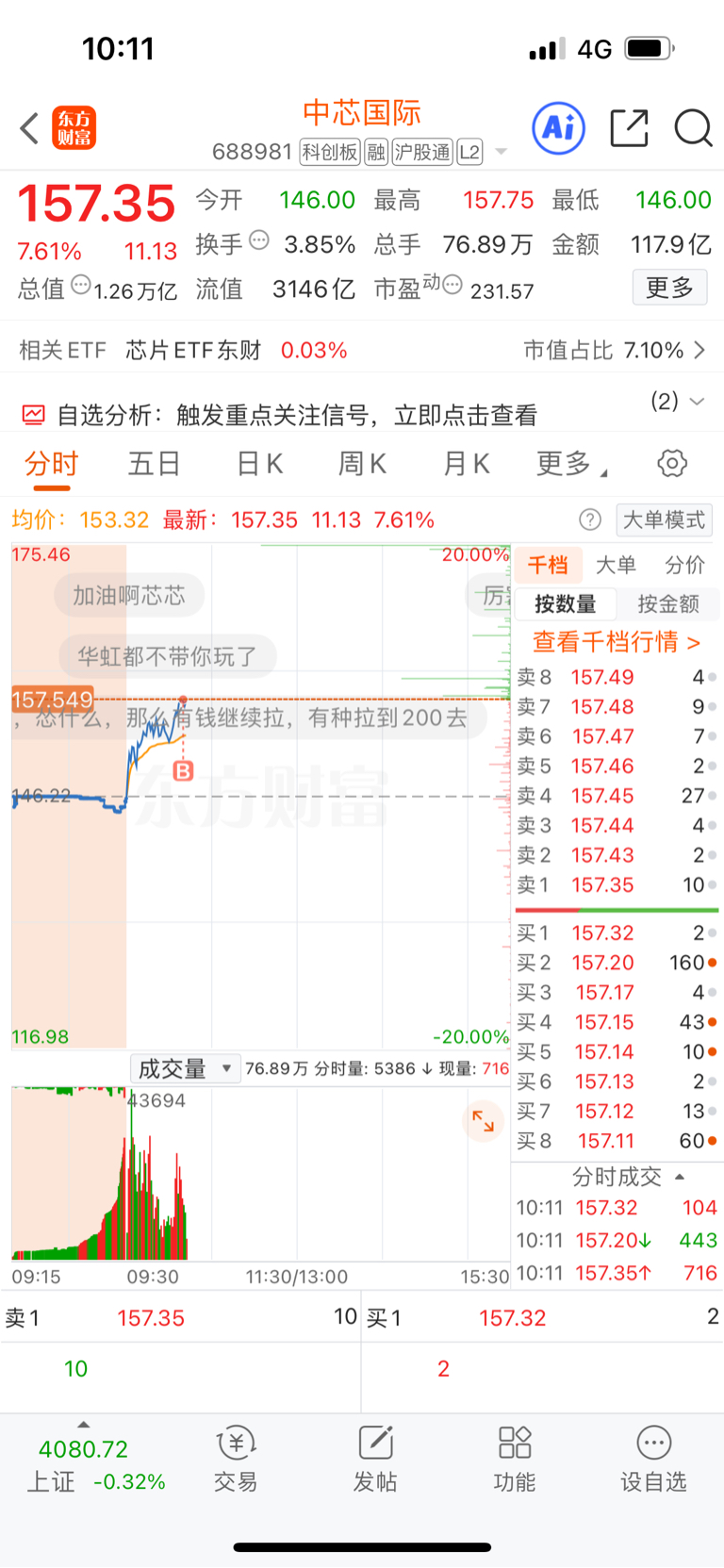Switch to the 日K chart tab

pyautogui.click(x=260, y=464)
